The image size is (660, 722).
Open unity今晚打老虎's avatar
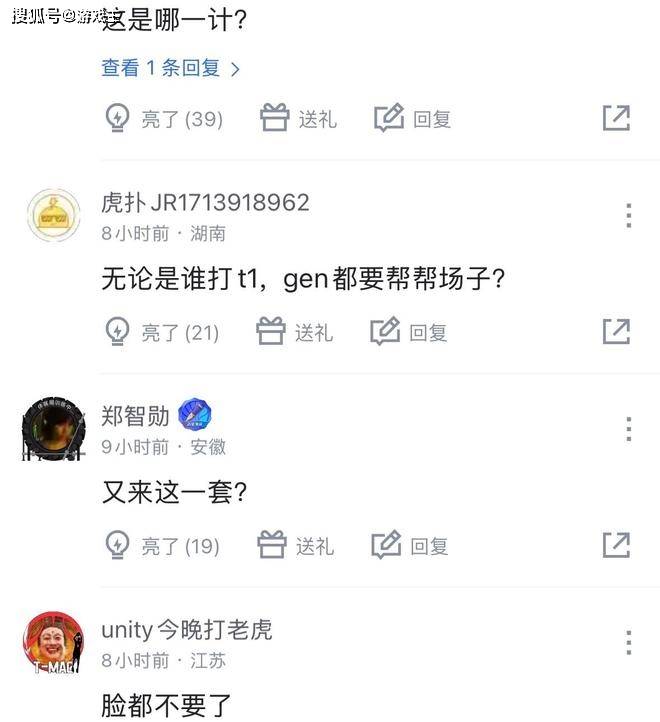pos(53,642)
